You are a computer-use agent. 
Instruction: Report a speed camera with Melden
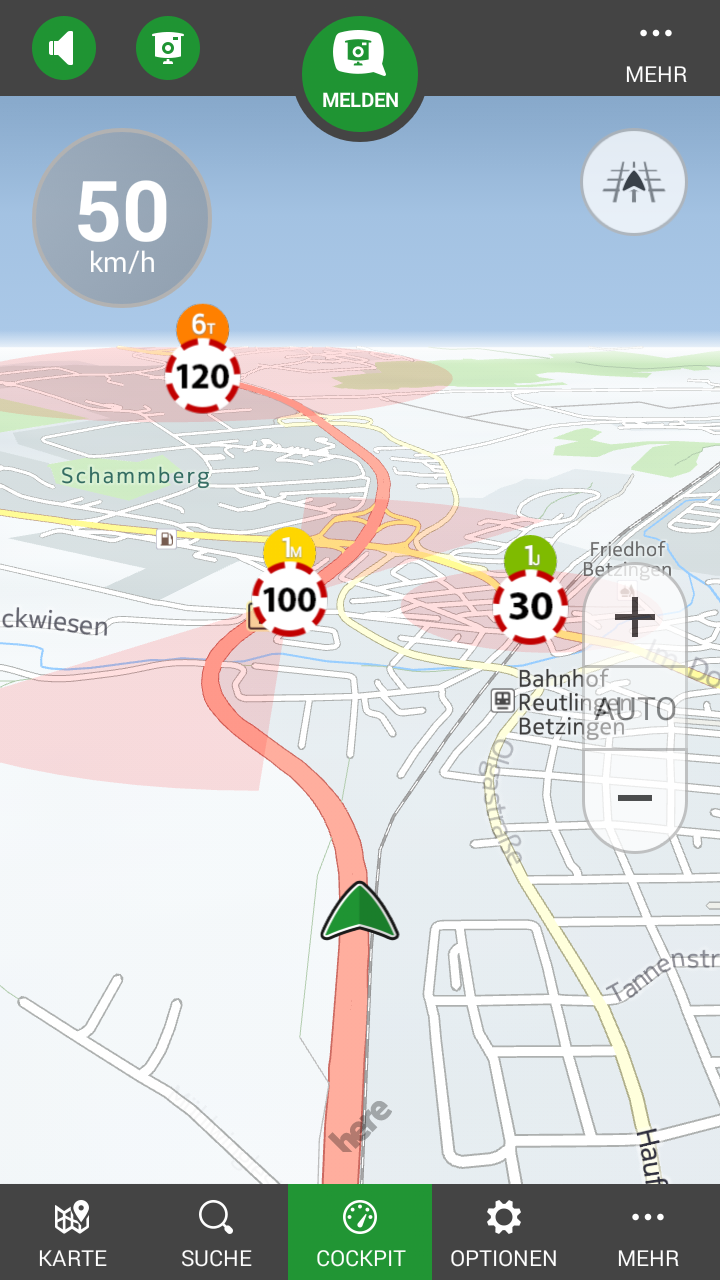(360, 72)
